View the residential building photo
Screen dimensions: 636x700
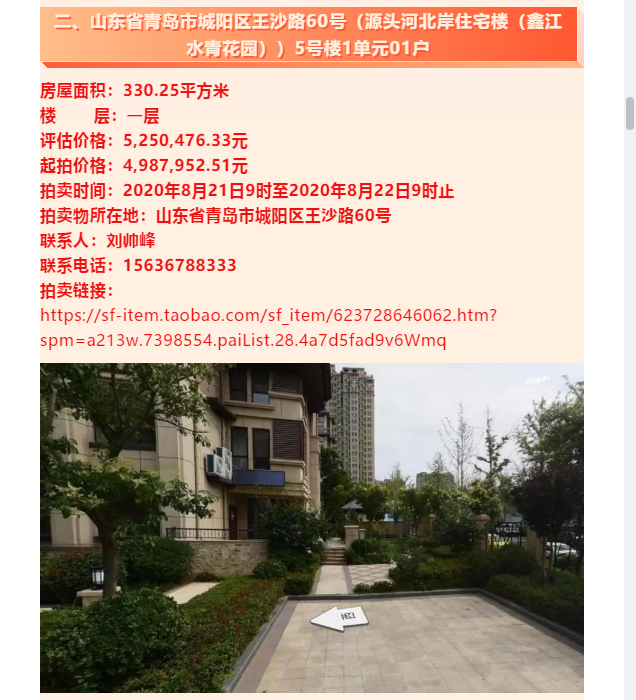[x=311, y=527]
